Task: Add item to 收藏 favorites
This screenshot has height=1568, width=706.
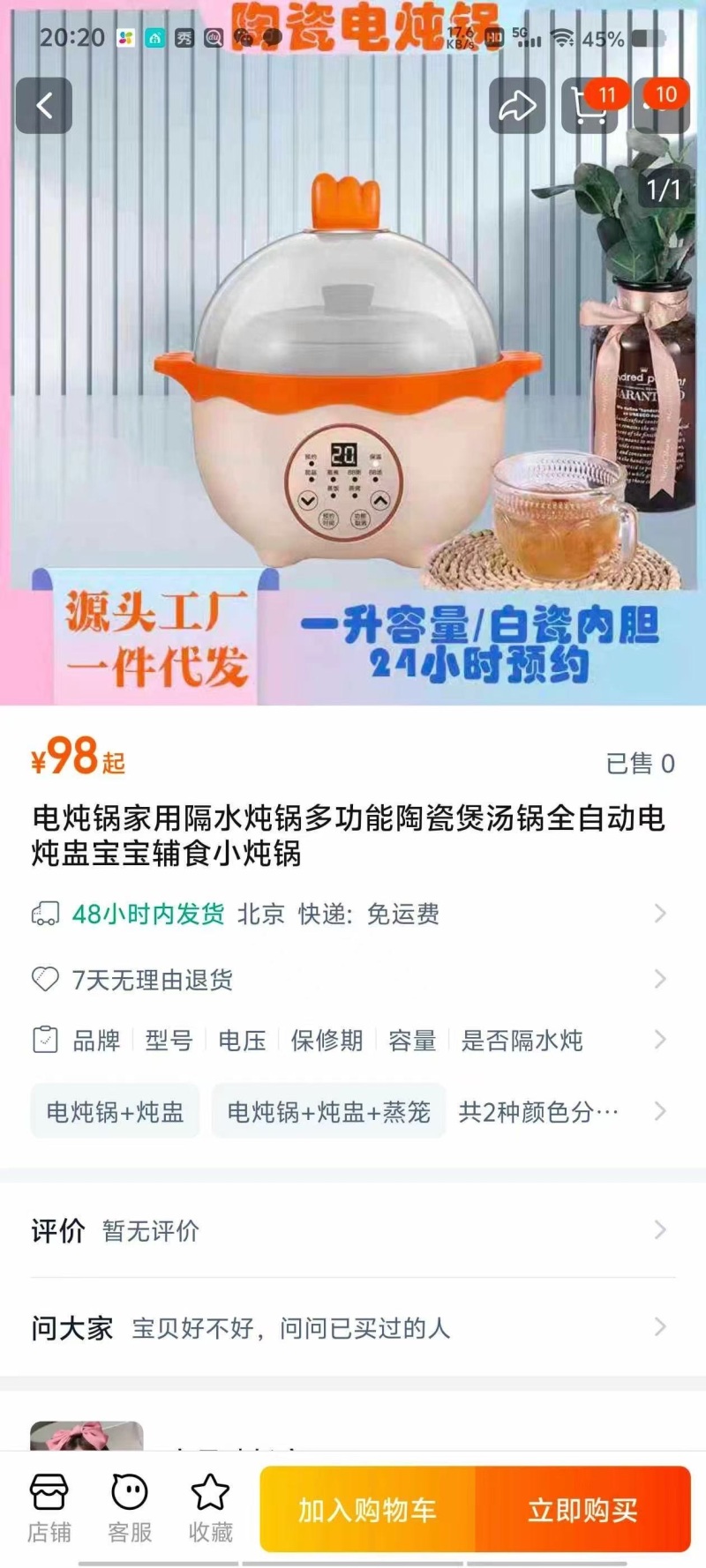Action: [x=210, y=1508]
